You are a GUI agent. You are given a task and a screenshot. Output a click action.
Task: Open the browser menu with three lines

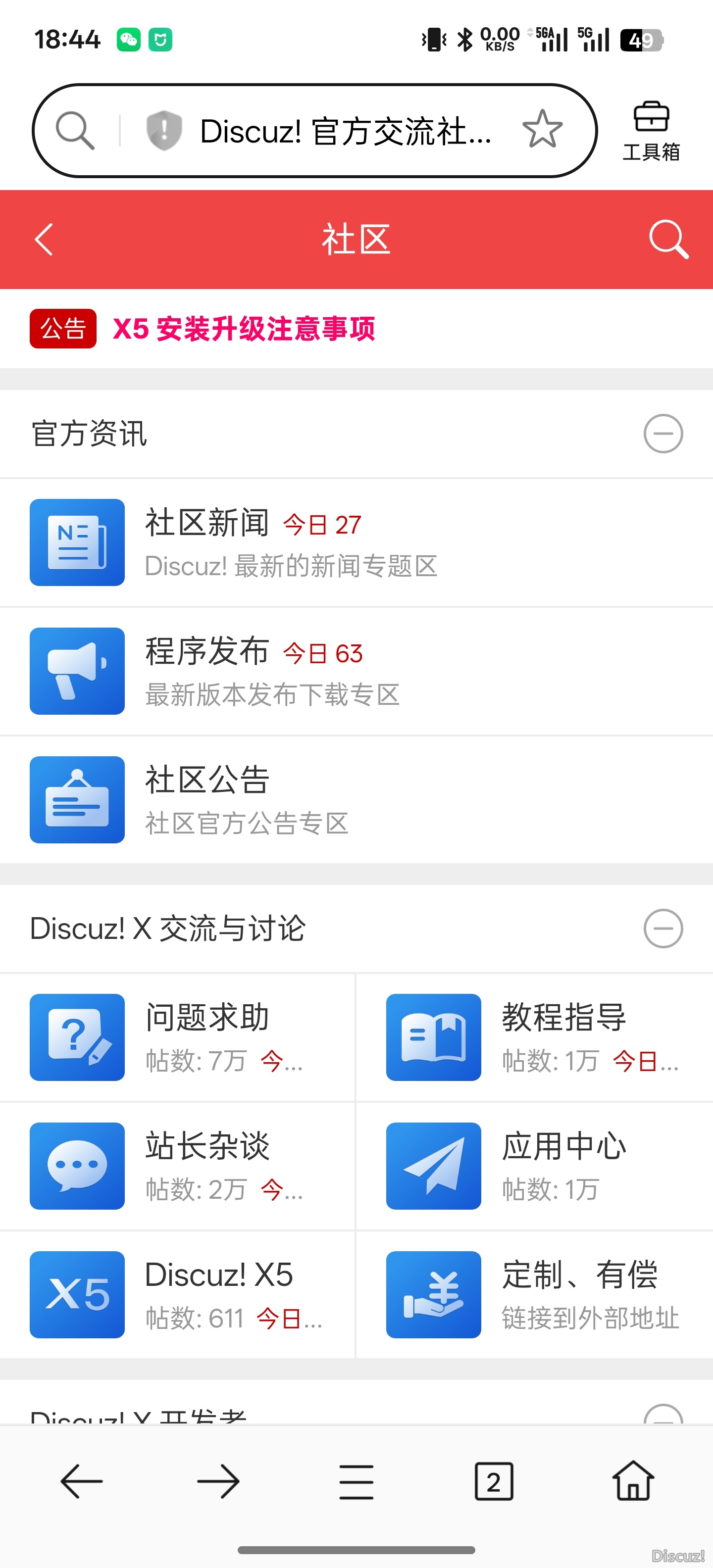click(356, 1481)
